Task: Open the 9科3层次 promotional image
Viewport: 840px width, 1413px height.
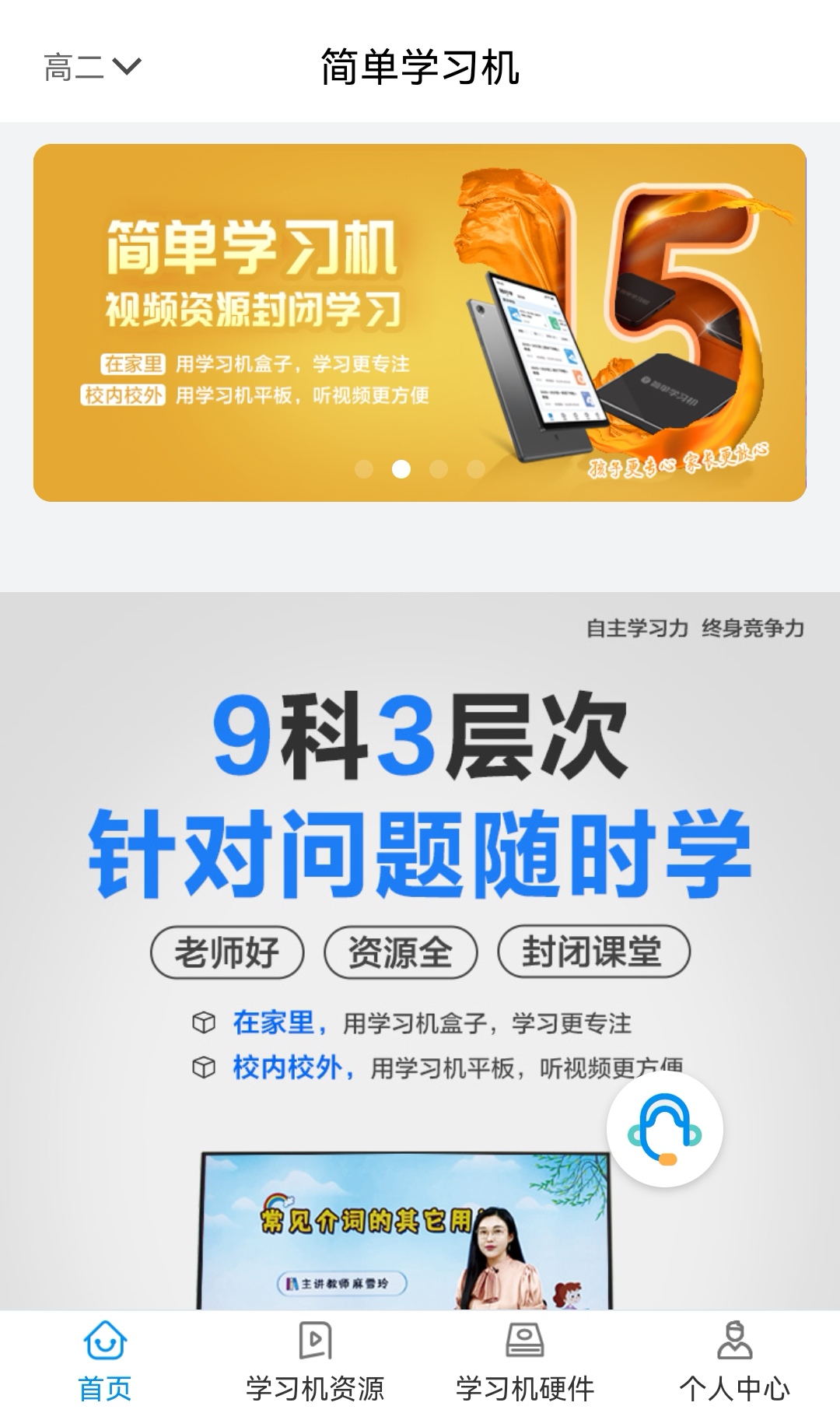Action: point(420,856)
